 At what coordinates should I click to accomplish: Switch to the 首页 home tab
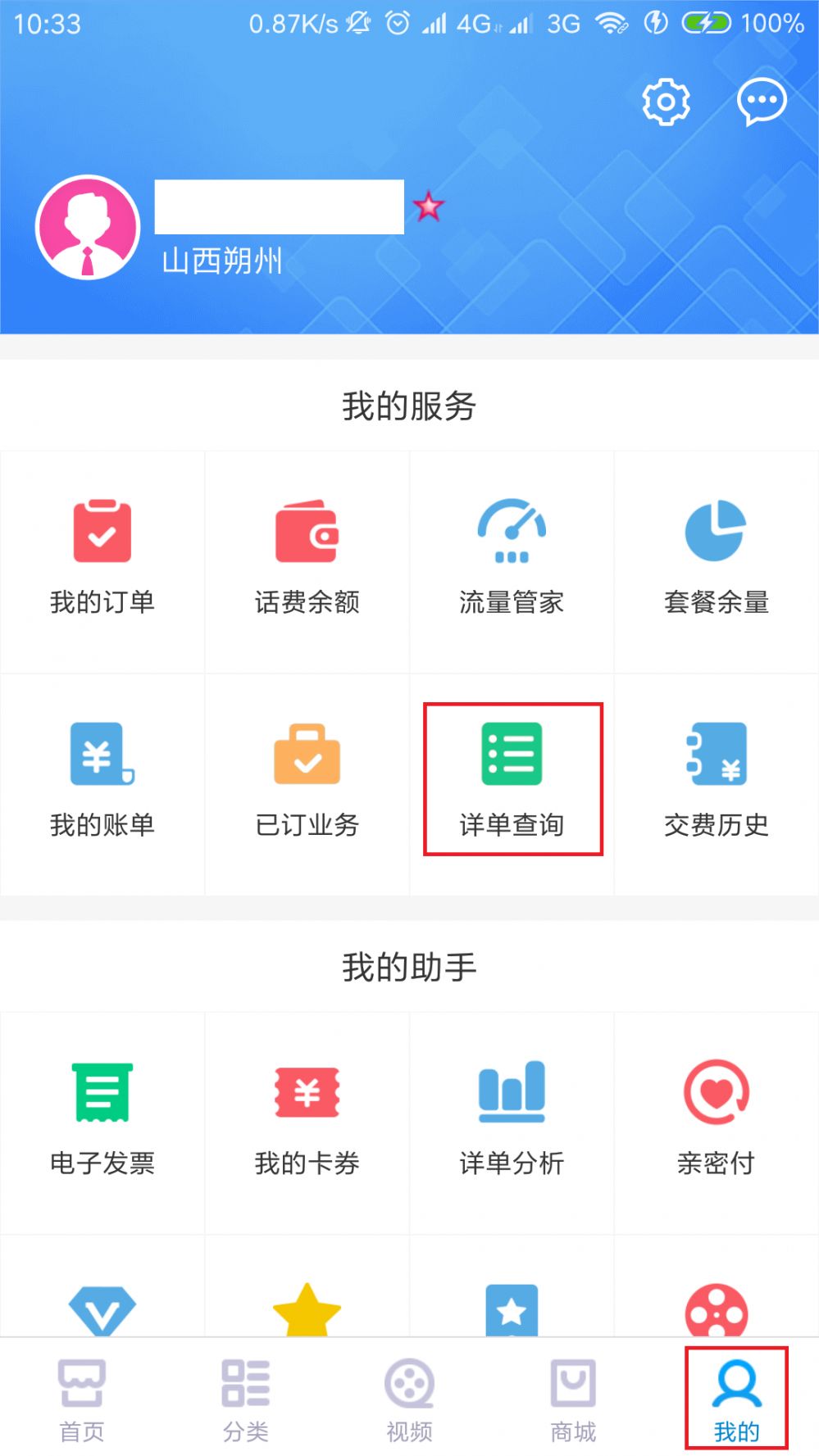point(82,1399)
